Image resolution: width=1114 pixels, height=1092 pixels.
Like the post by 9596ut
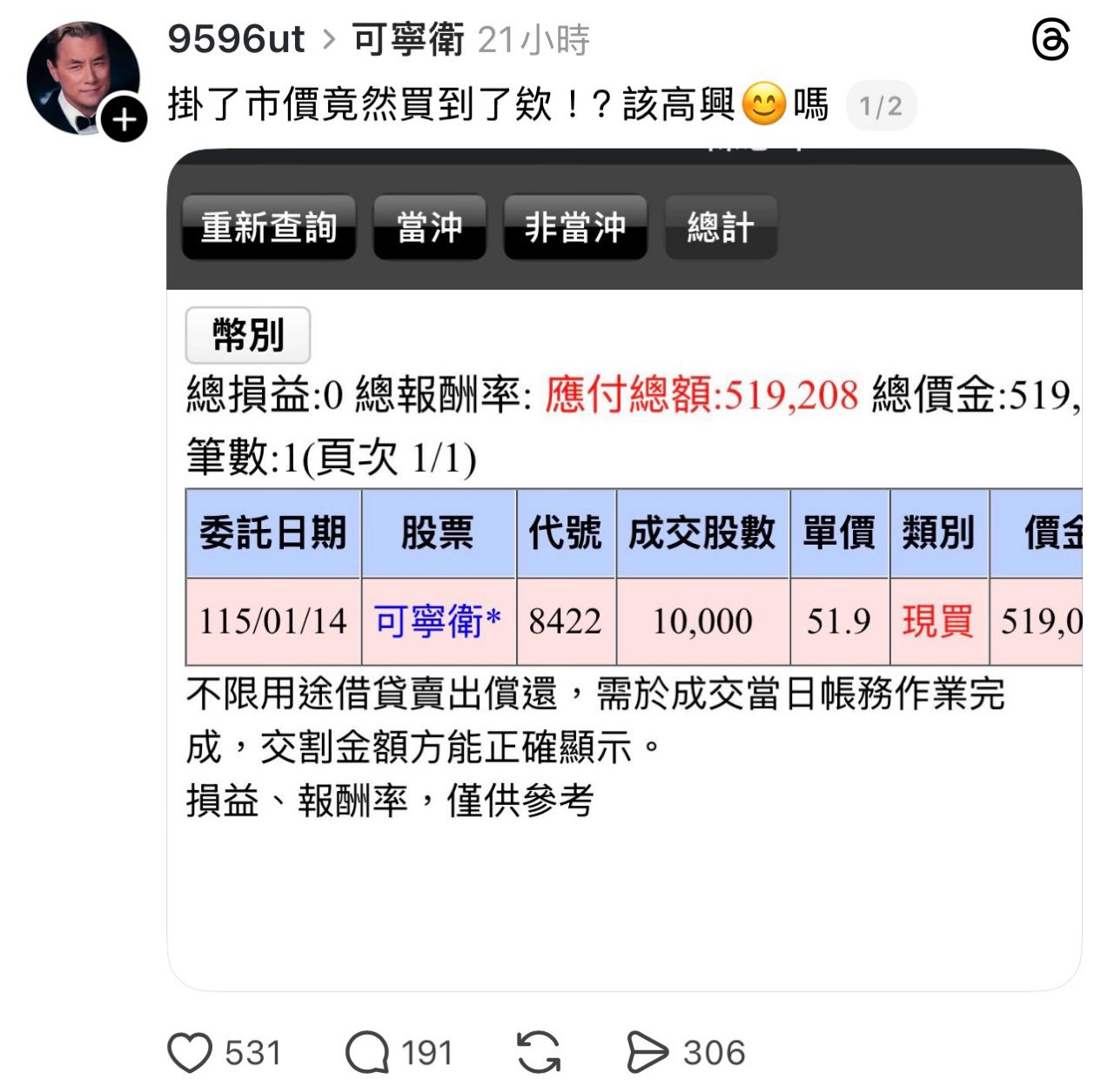(191, 1052)
